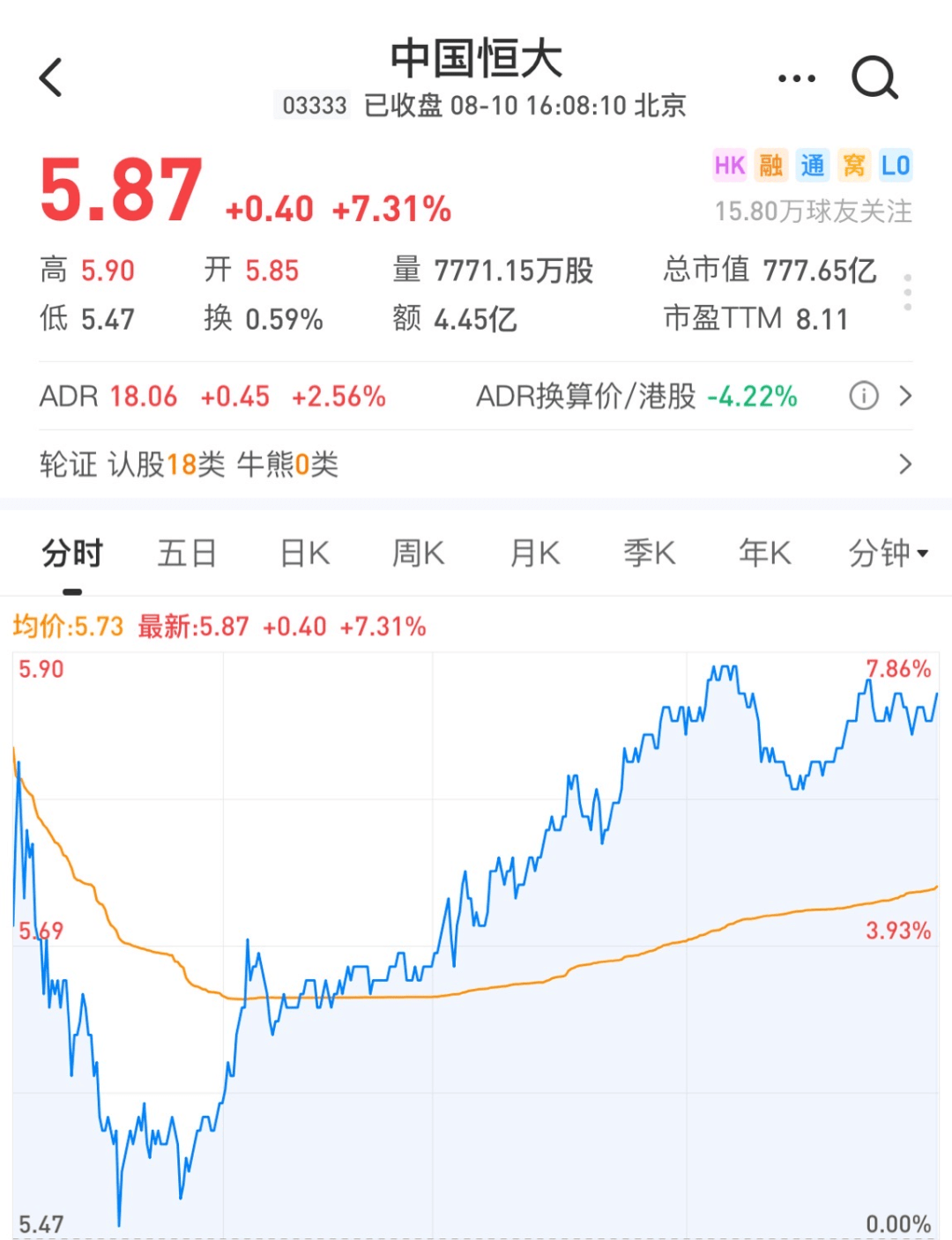Expand the 分钟 interval dropdown
This screenshot has width=952, height=1240.
(x=888, y=553)
